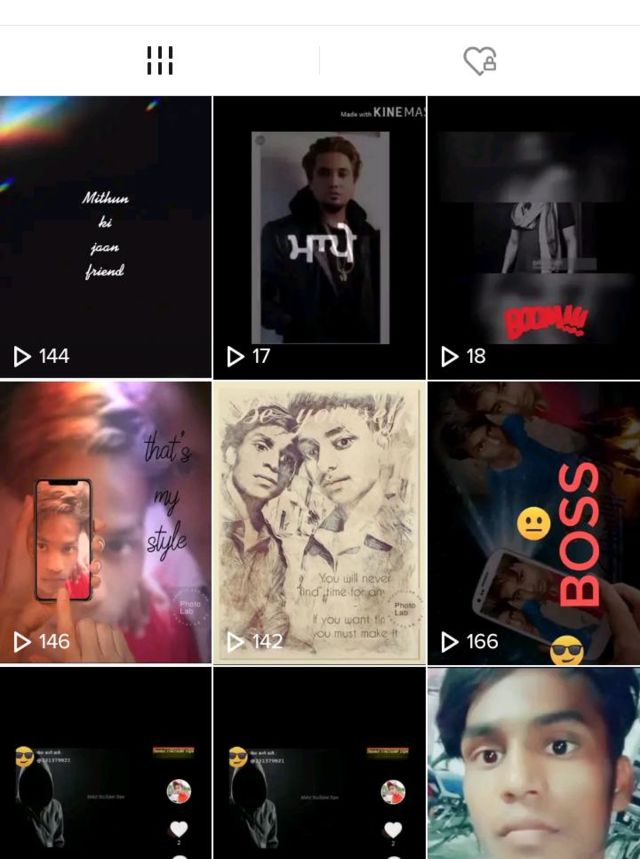Open the BOOM video with 18 views
The width and height of the screenshot is (640, 859).
(x=533, y=237)
